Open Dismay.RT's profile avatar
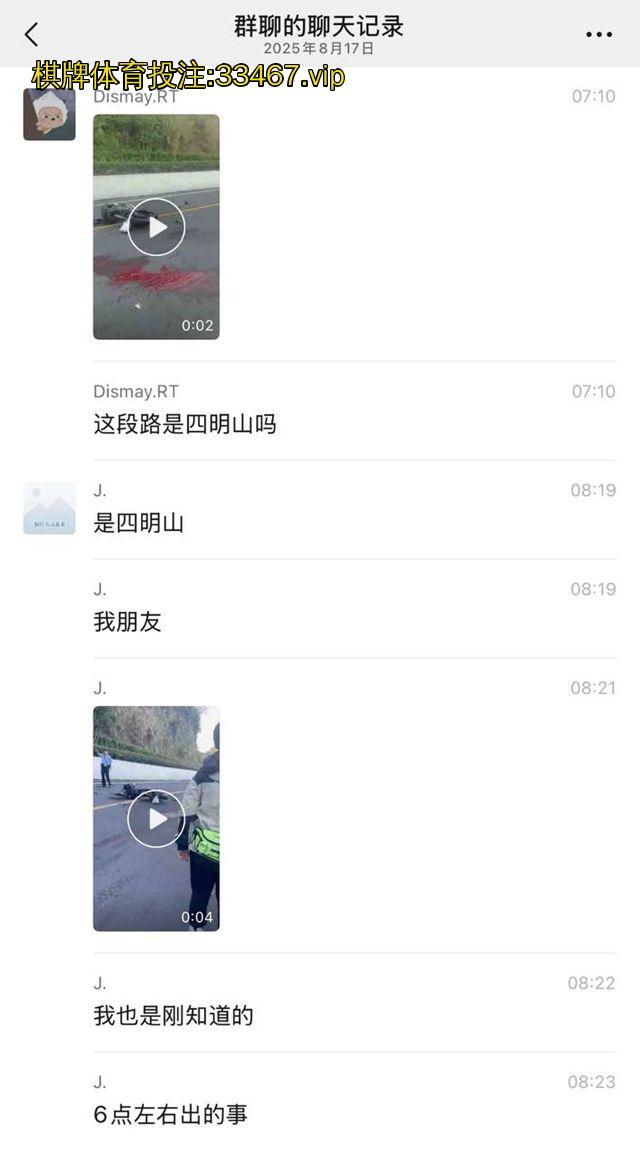This screenshot has width=640, height=1150. [x=49, y=114]
